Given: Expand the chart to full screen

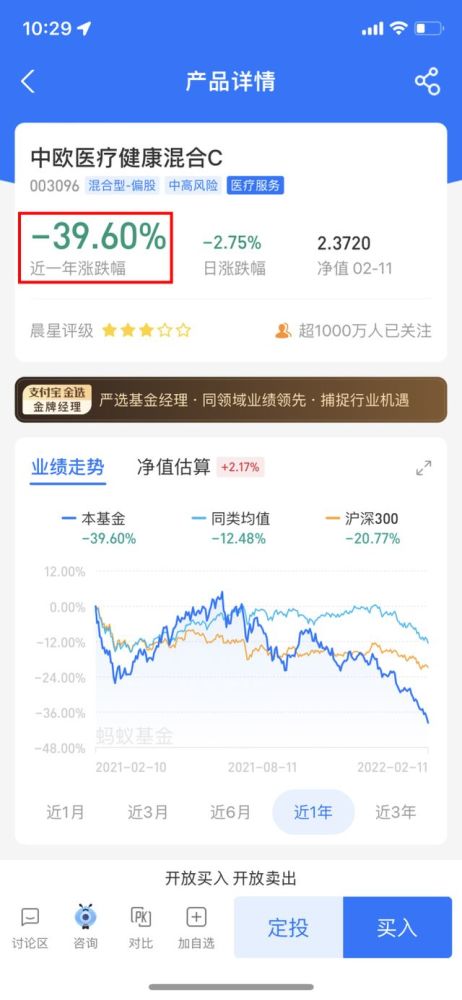Looking at the screenshot, I should [424, 467].
